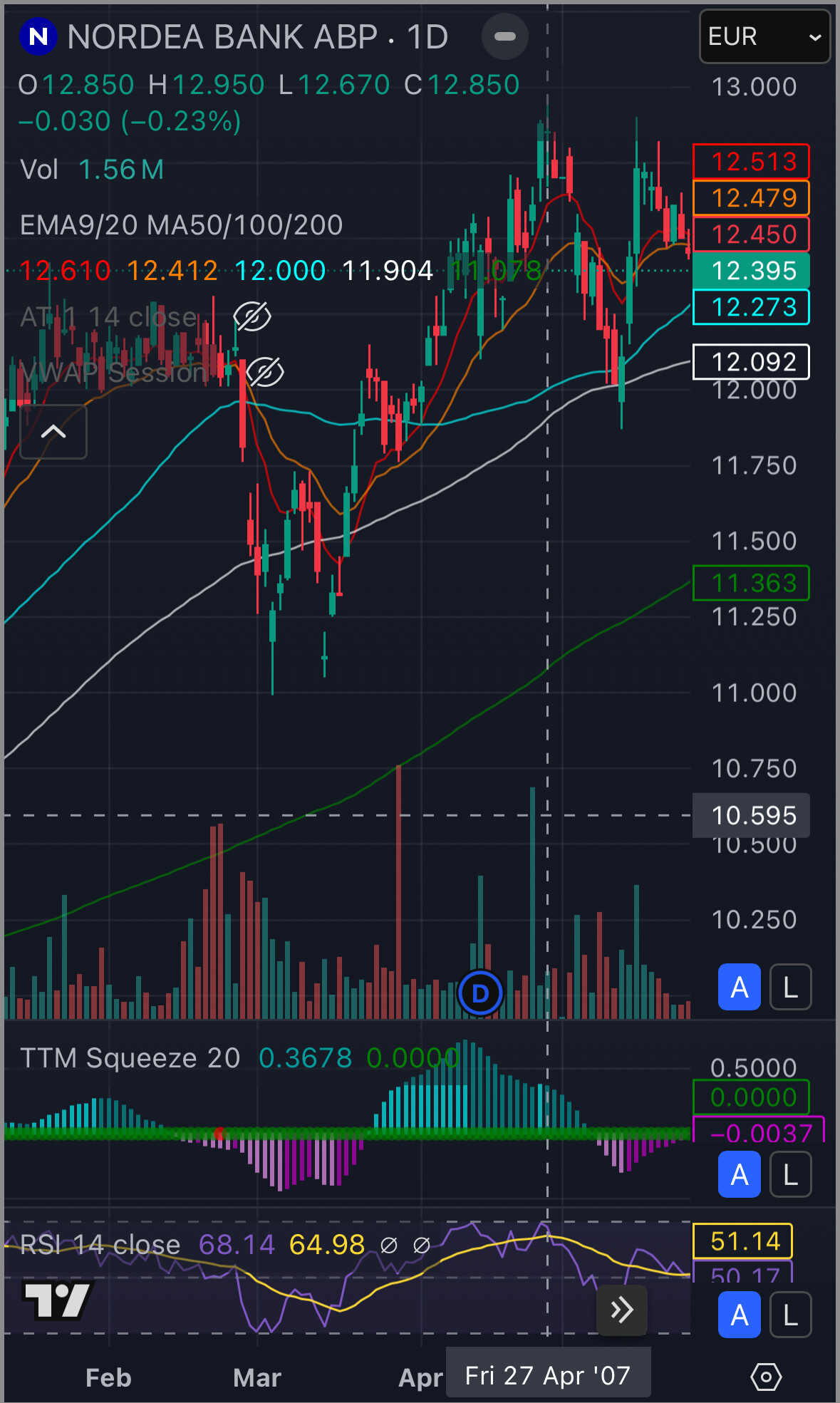Screen dimensions: 840x1403
Task: Switch the TTM Squeeze pane to log scale
Action: [790, 1175]
